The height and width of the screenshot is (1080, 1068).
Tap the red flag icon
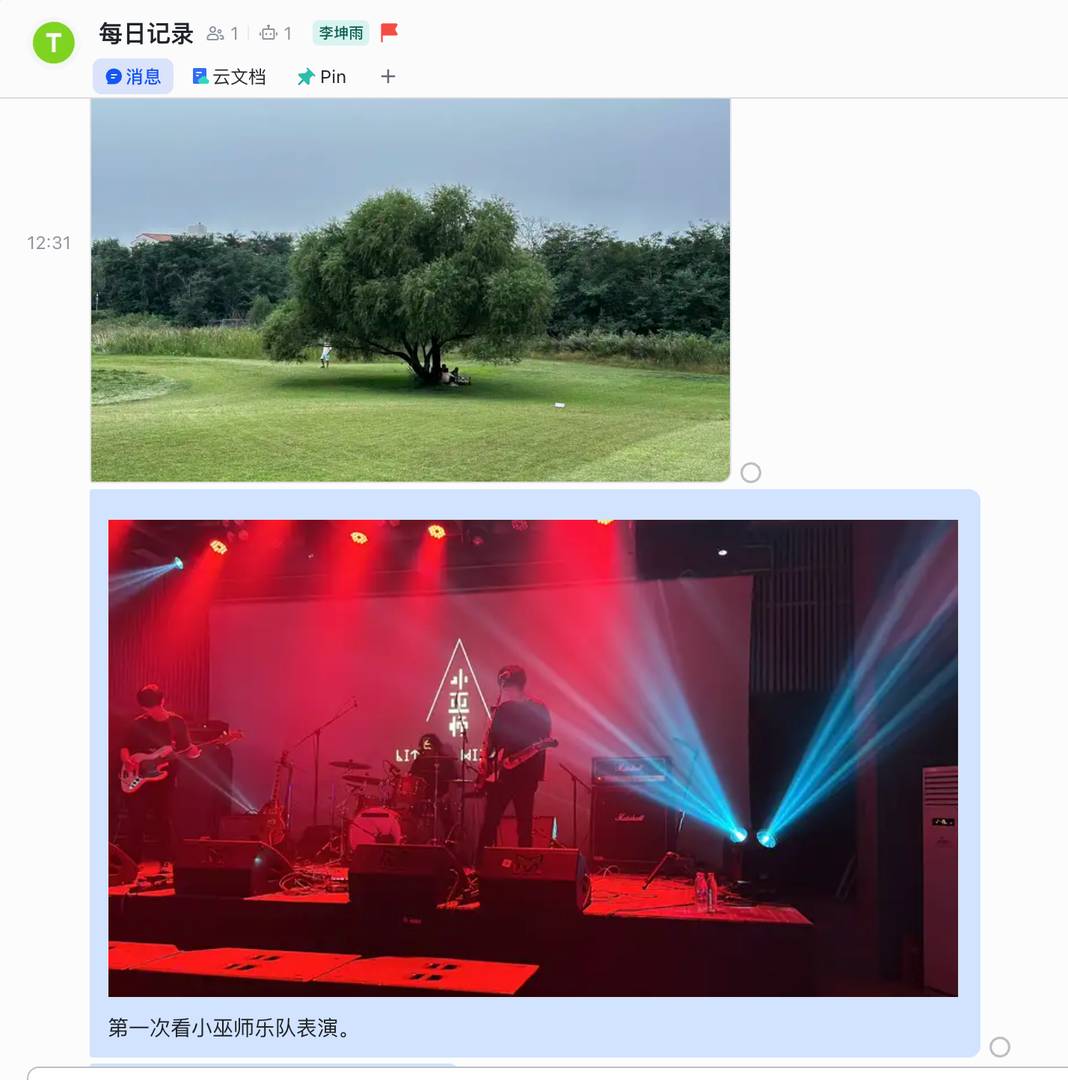coord(389,33)
